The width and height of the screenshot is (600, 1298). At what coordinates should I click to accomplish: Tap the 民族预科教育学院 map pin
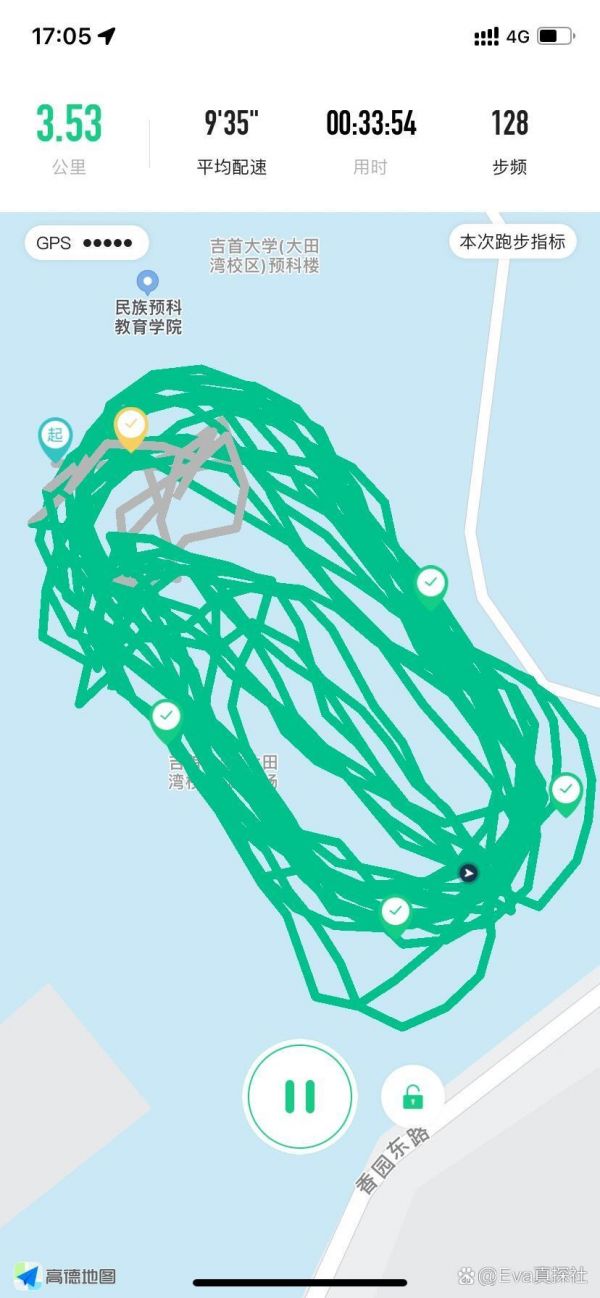coord(148,283)
